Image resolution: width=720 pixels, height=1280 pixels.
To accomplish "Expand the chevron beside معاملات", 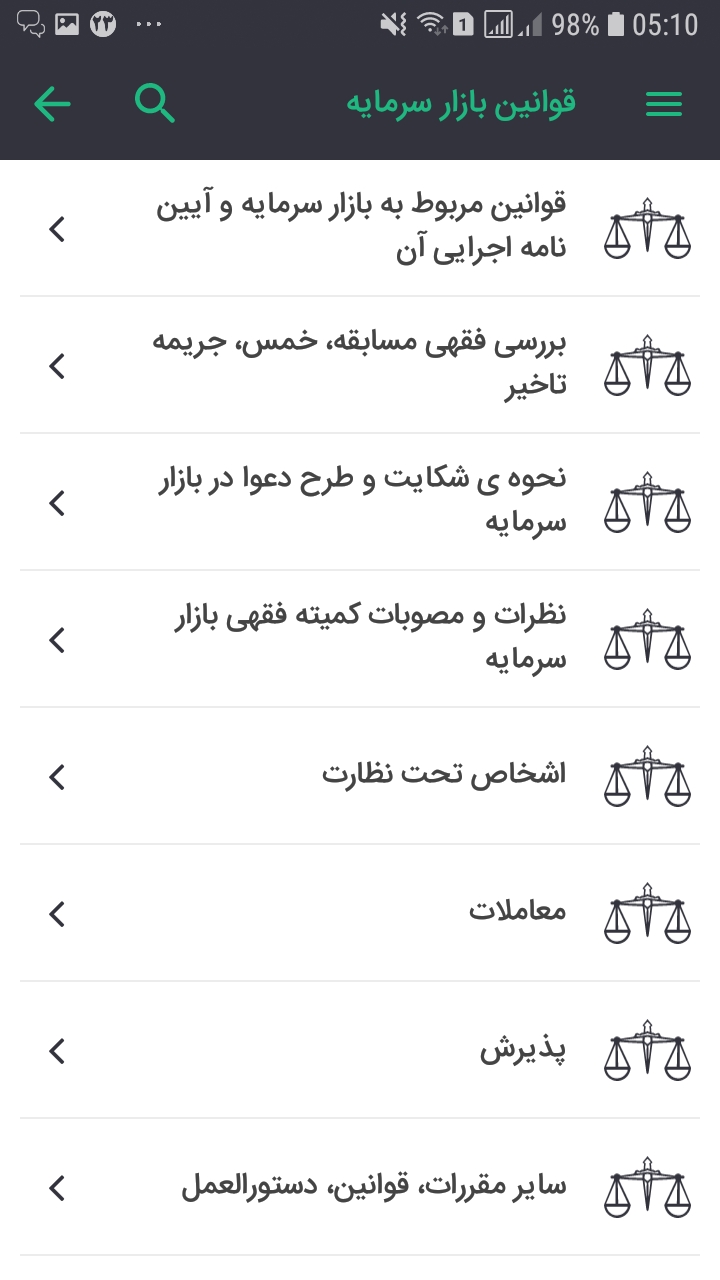I will pos(57,913).
